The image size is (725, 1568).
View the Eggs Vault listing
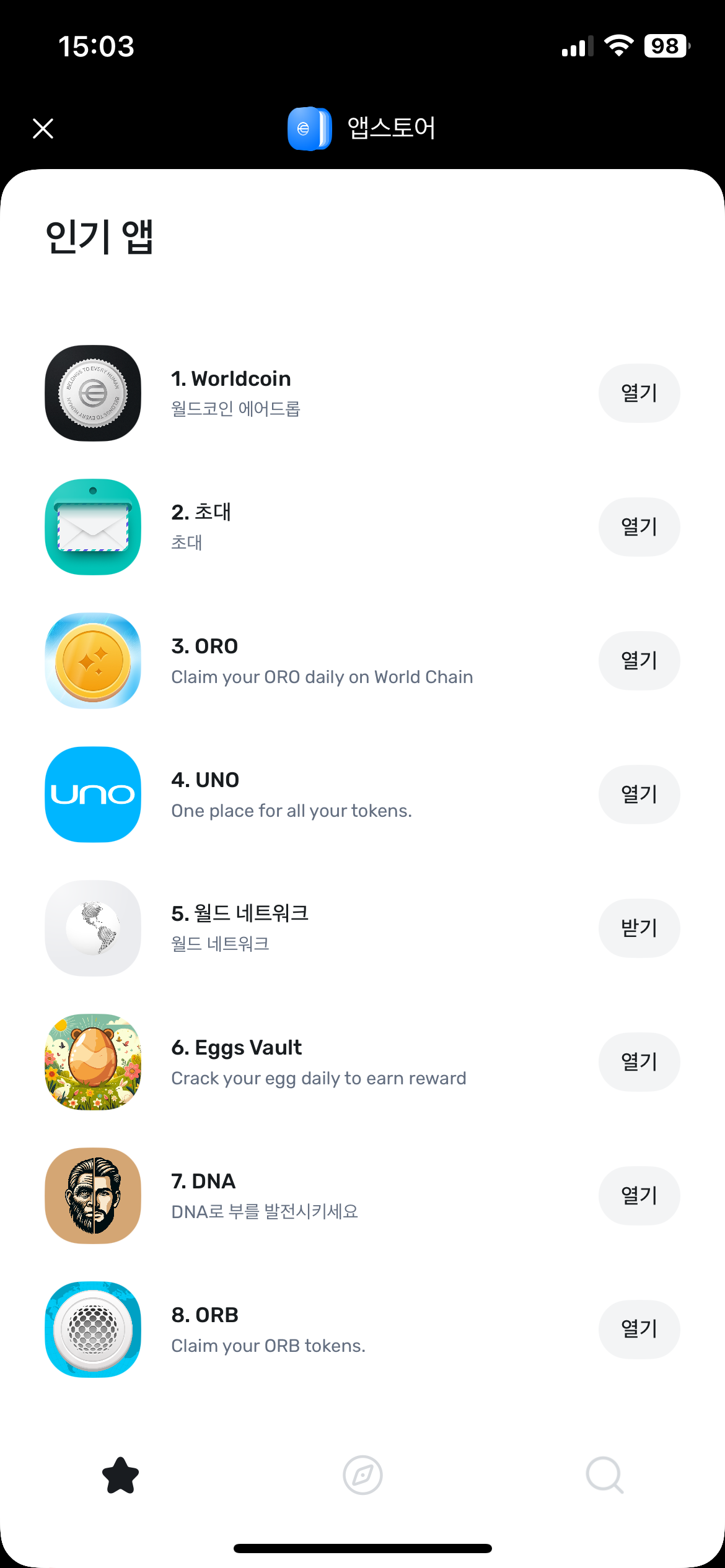pyautogui.click(x=310, y=1062)
